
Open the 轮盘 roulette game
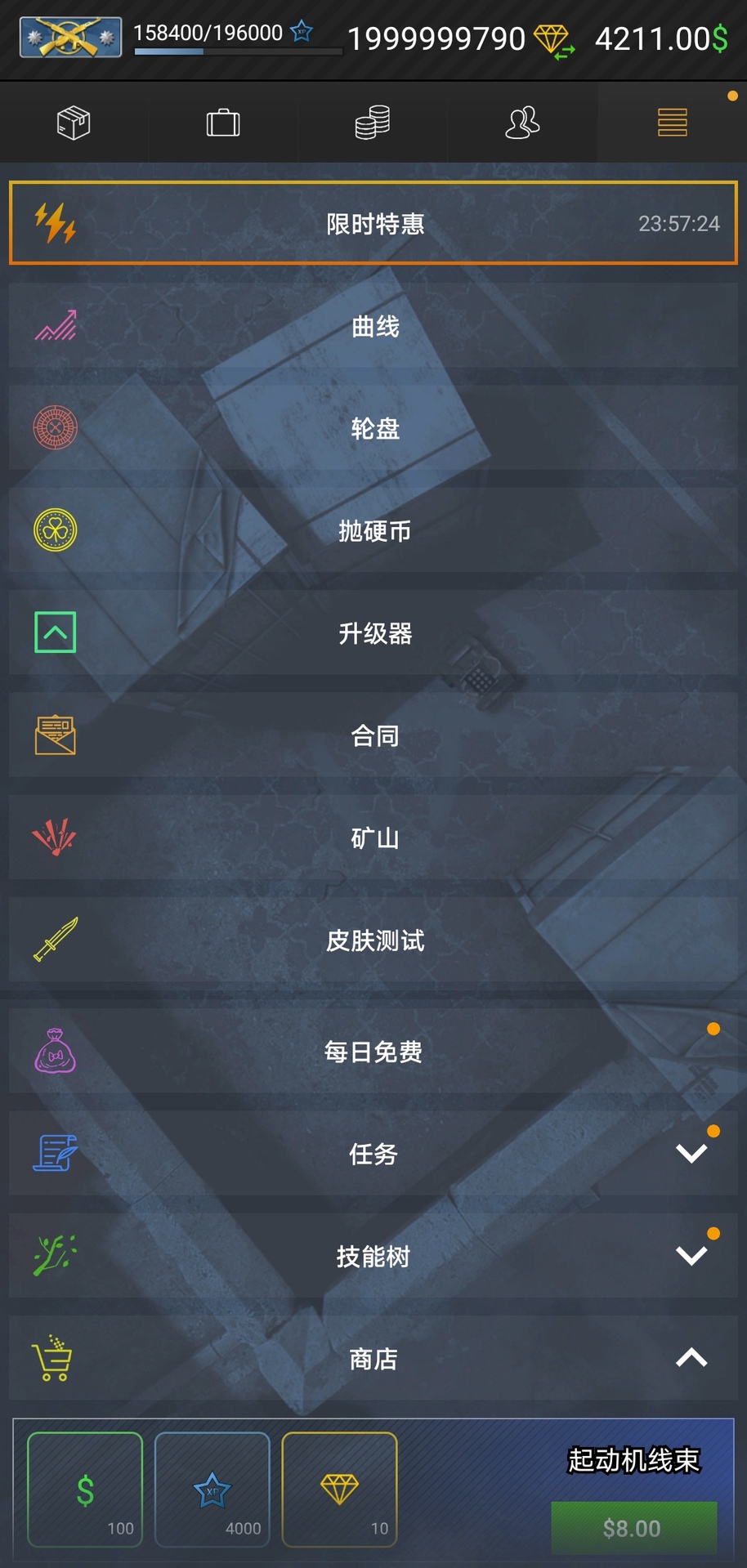pos(373,427)
